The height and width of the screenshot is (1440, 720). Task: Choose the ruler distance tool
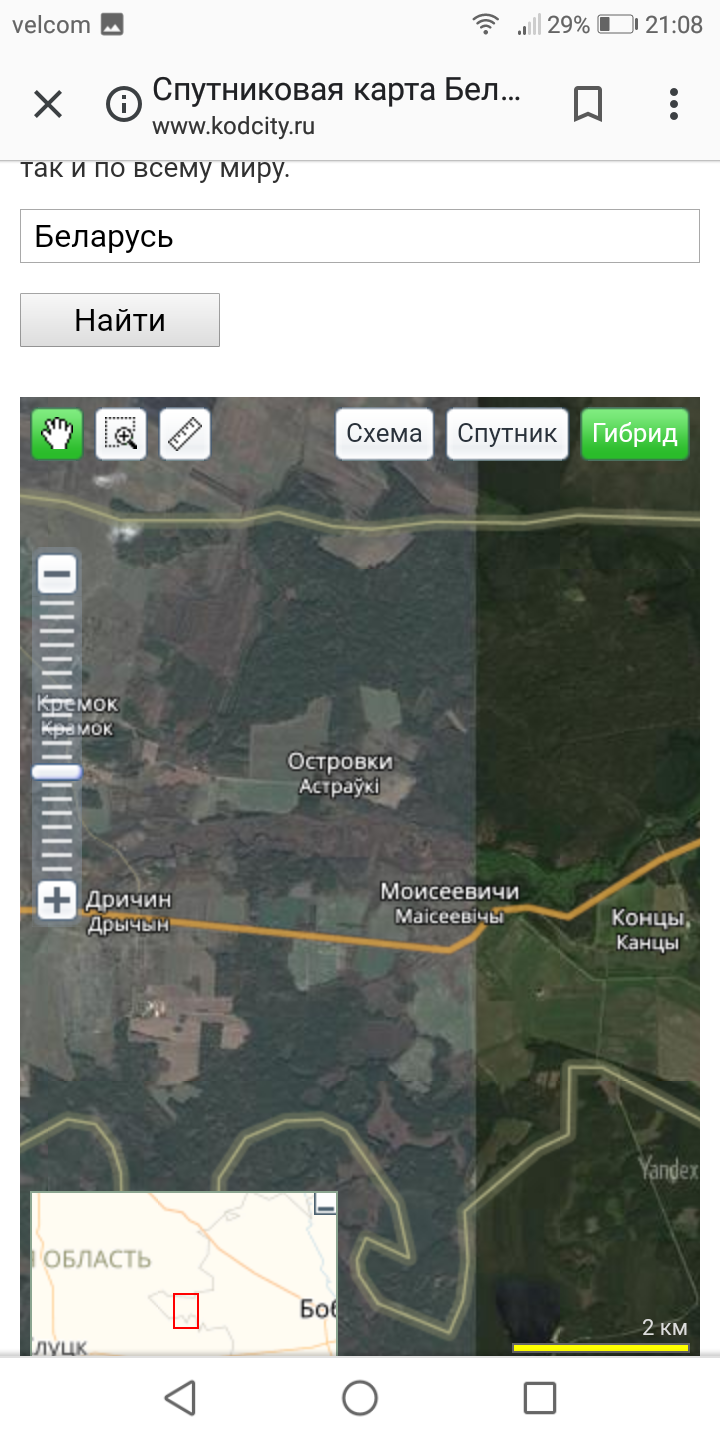(184, 435)
